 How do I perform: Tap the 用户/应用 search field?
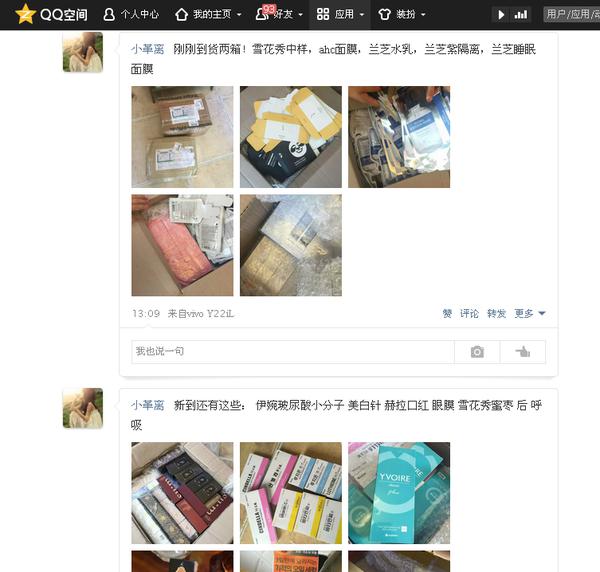[x=572, y=15]
